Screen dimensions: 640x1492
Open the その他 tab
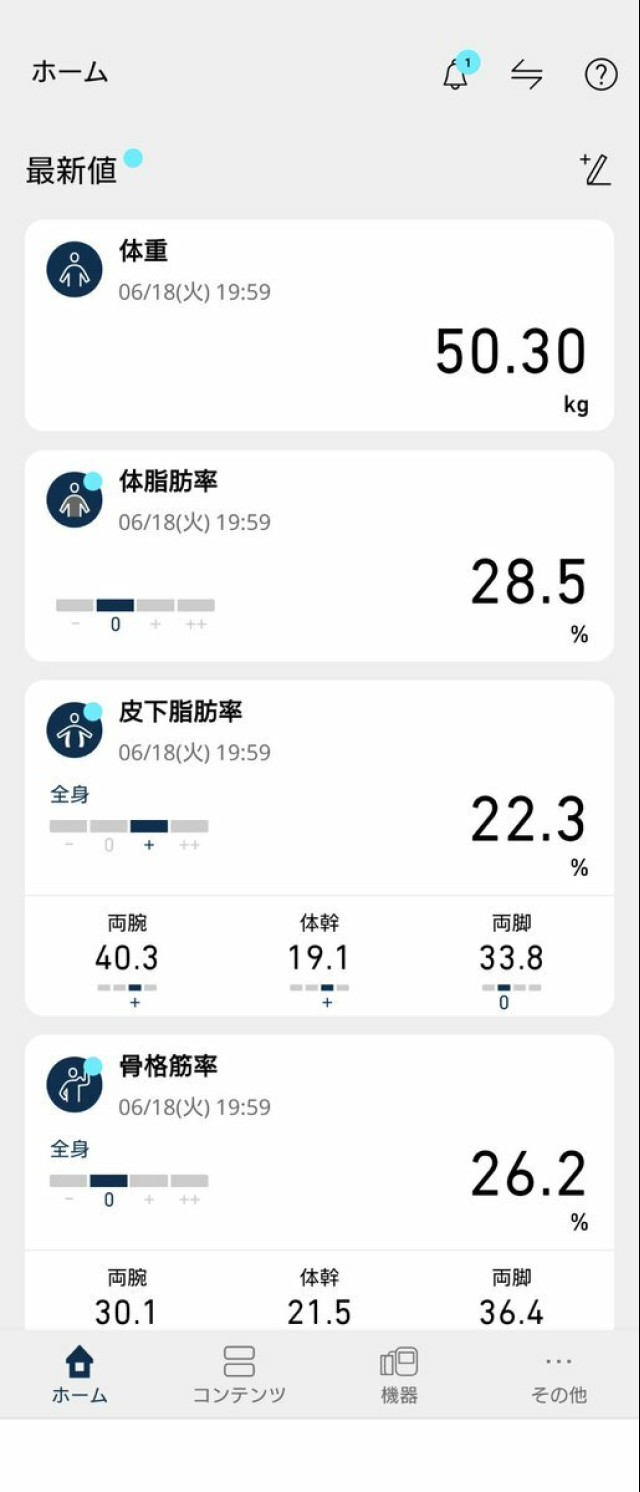(558, 1375)
